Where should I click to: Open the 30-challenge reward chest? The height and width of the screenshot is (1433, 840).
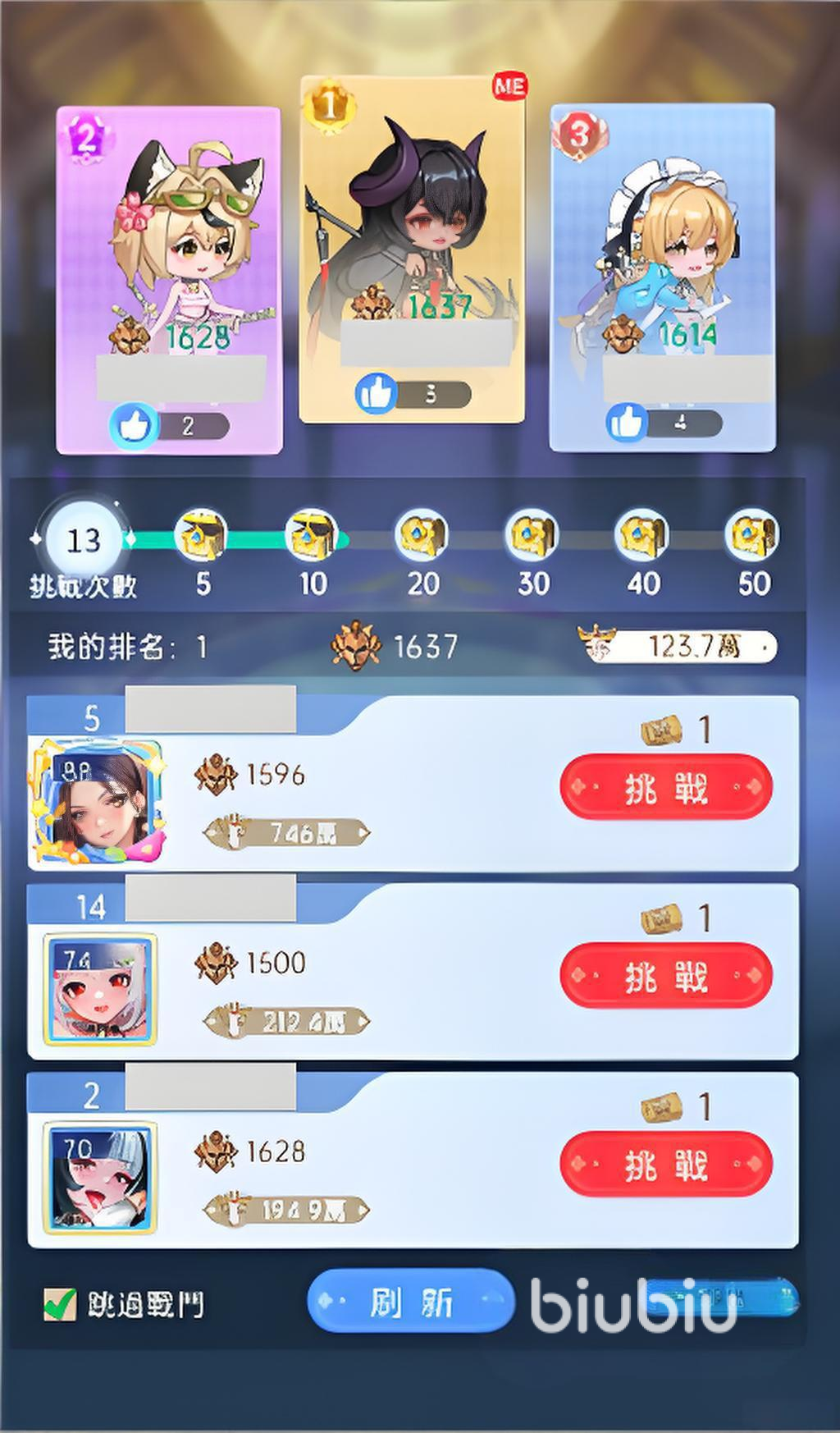(x=533, y=536)
